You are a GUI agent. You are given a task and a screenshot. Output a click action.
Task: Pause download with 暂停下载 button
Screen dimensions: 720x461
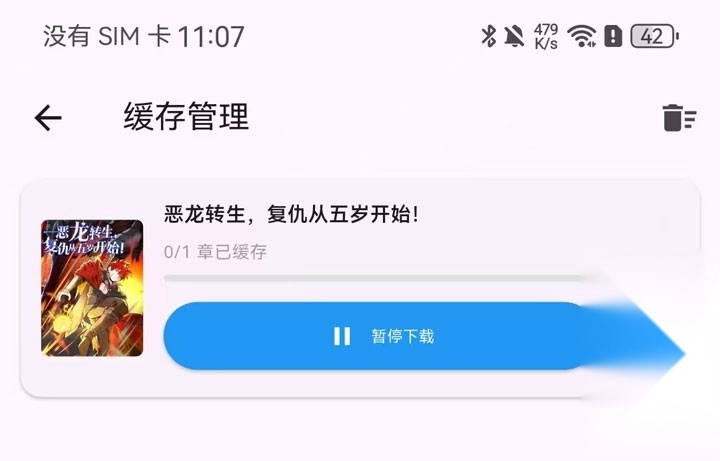385,336
